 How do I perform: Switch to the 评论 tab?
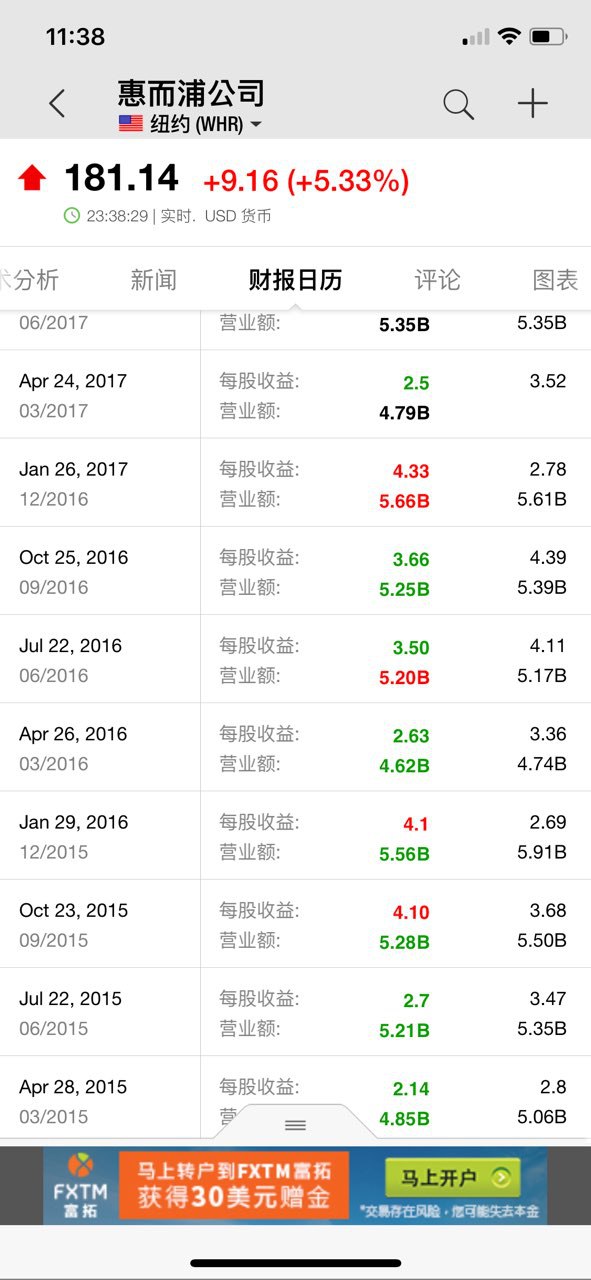click(437, 280)
